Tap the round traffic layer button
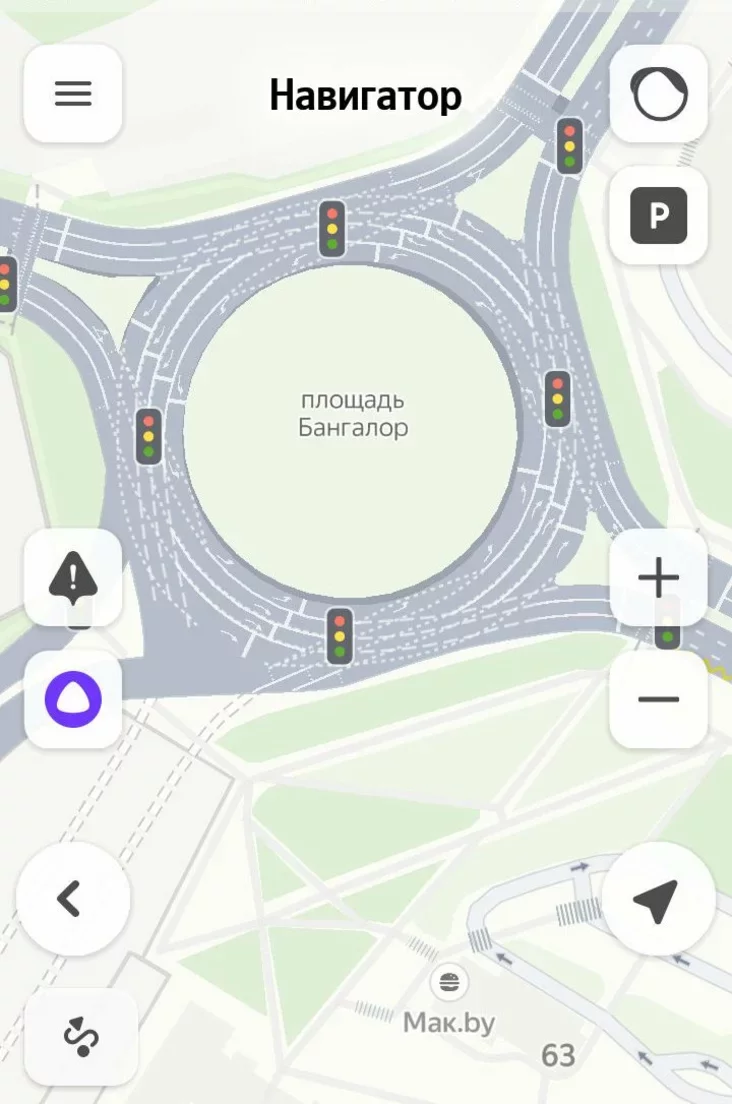 658,94
